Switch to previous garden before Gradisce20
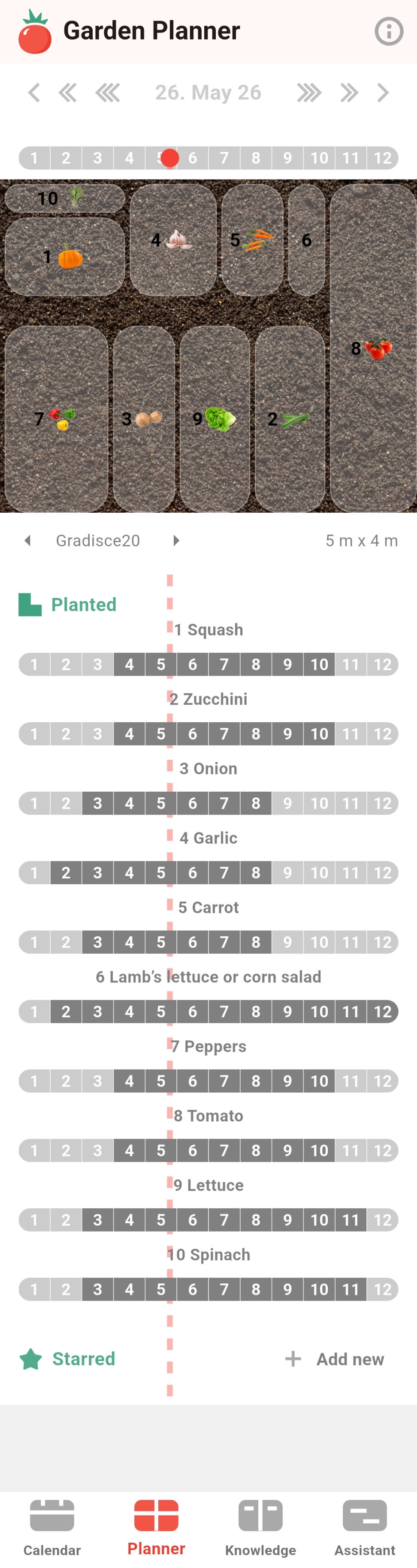Viewport: 417px width, 1568px height. click(x=27, y=541)
